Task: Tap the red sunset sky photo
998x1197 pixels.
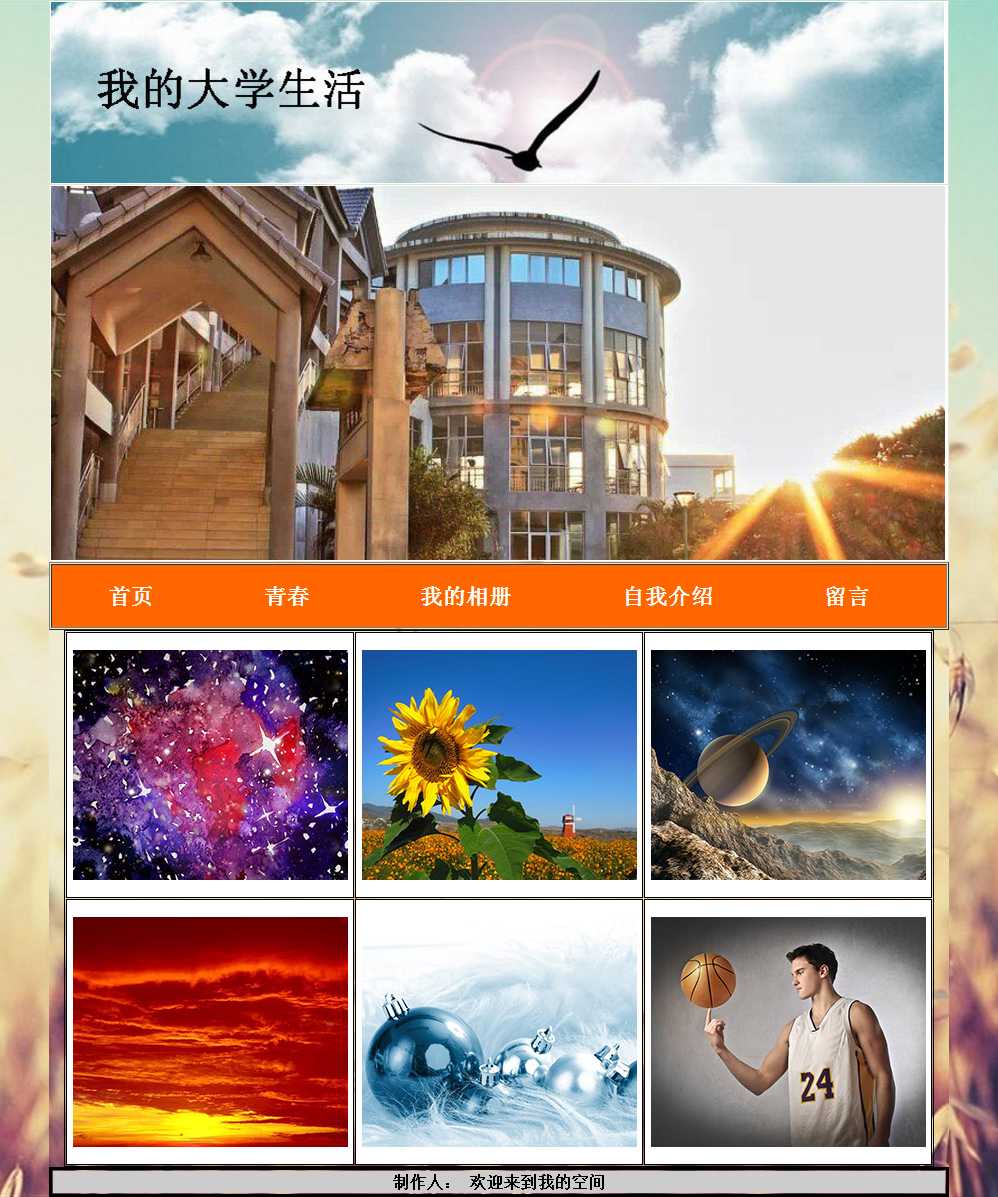Action: pos(210,1031)
